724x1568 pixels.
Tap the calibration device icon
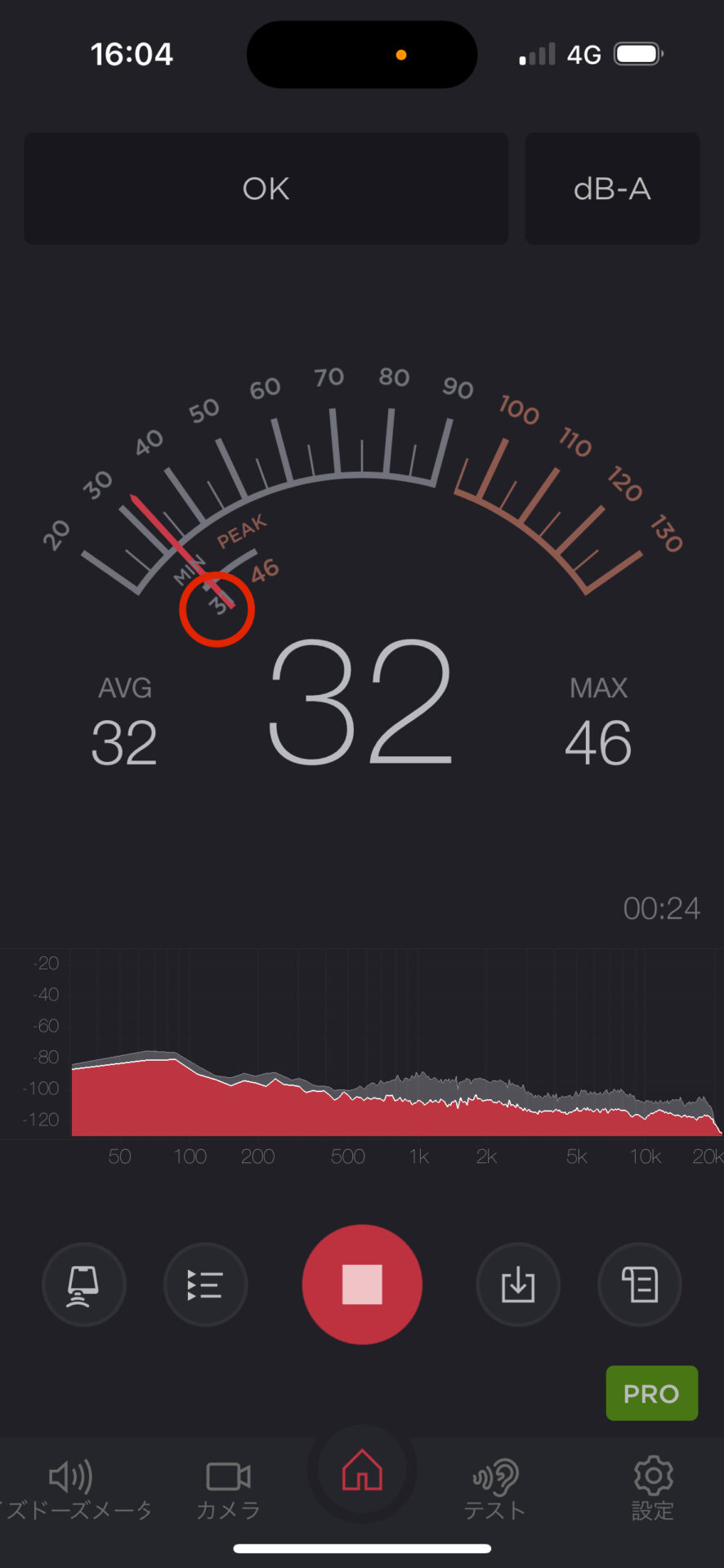point(83,1285)
